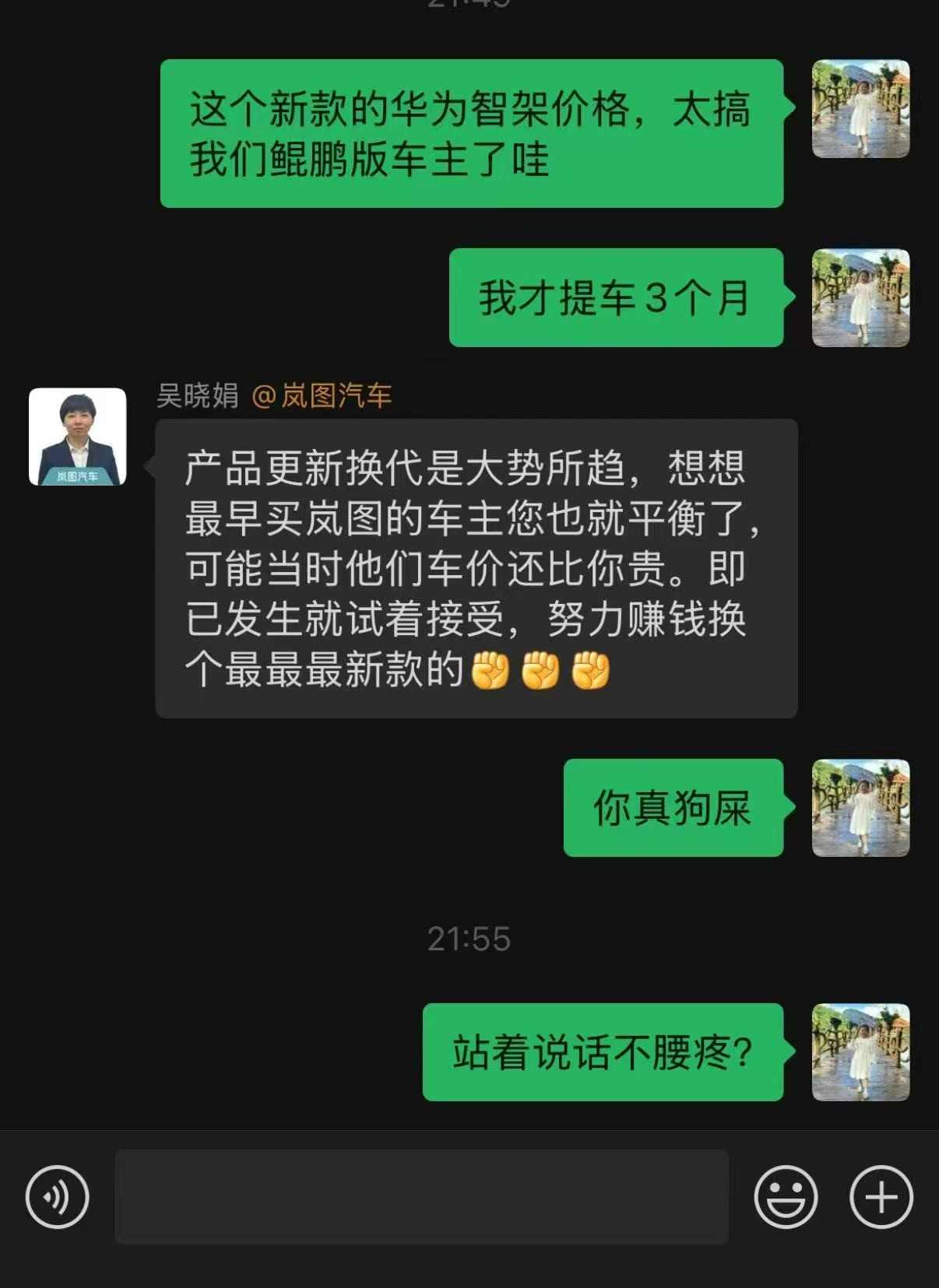Open the plus attachments menu
Screen dimensions: 939x1288
[881, 1197]
